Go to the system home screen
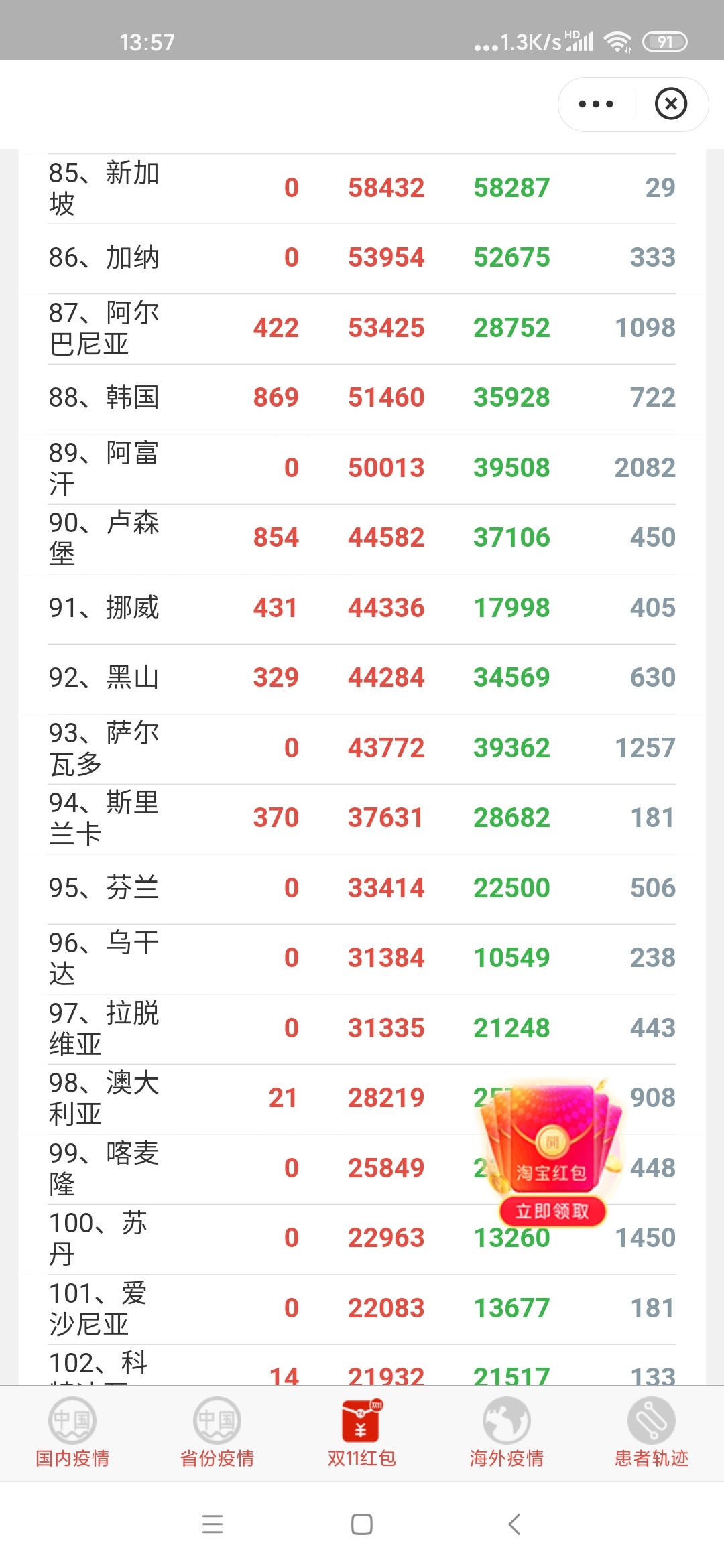 pos(362,1524)
